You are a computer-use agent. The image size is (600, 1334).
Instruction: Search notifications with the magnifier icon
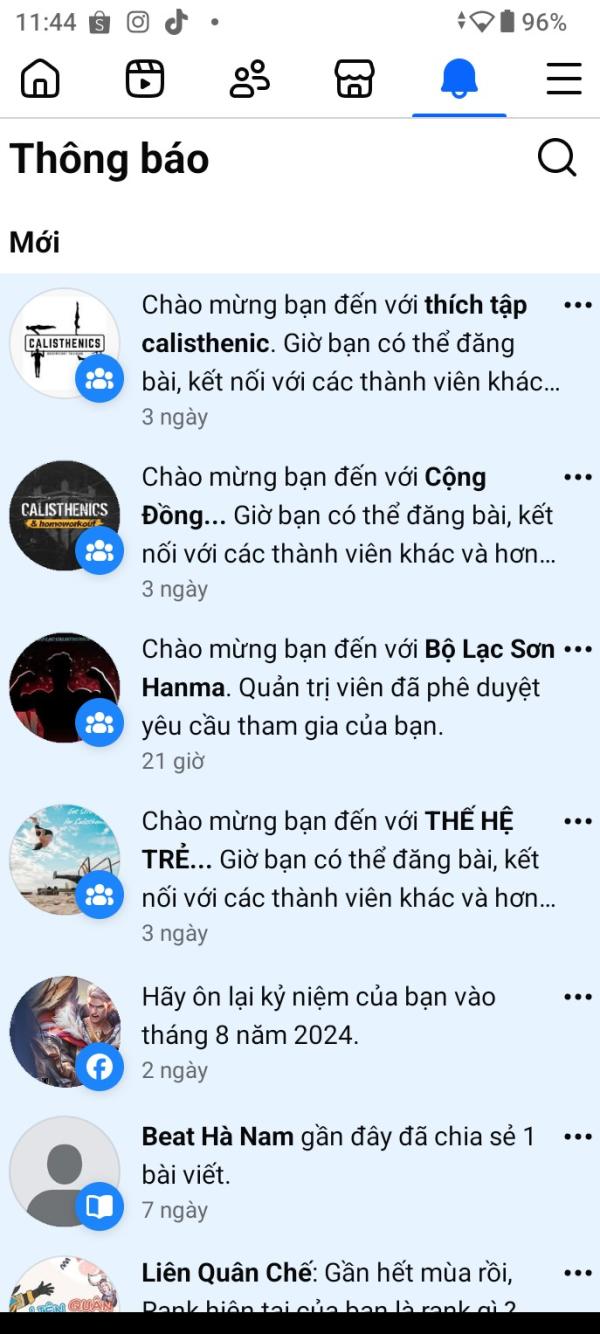(x=557, y=157)
